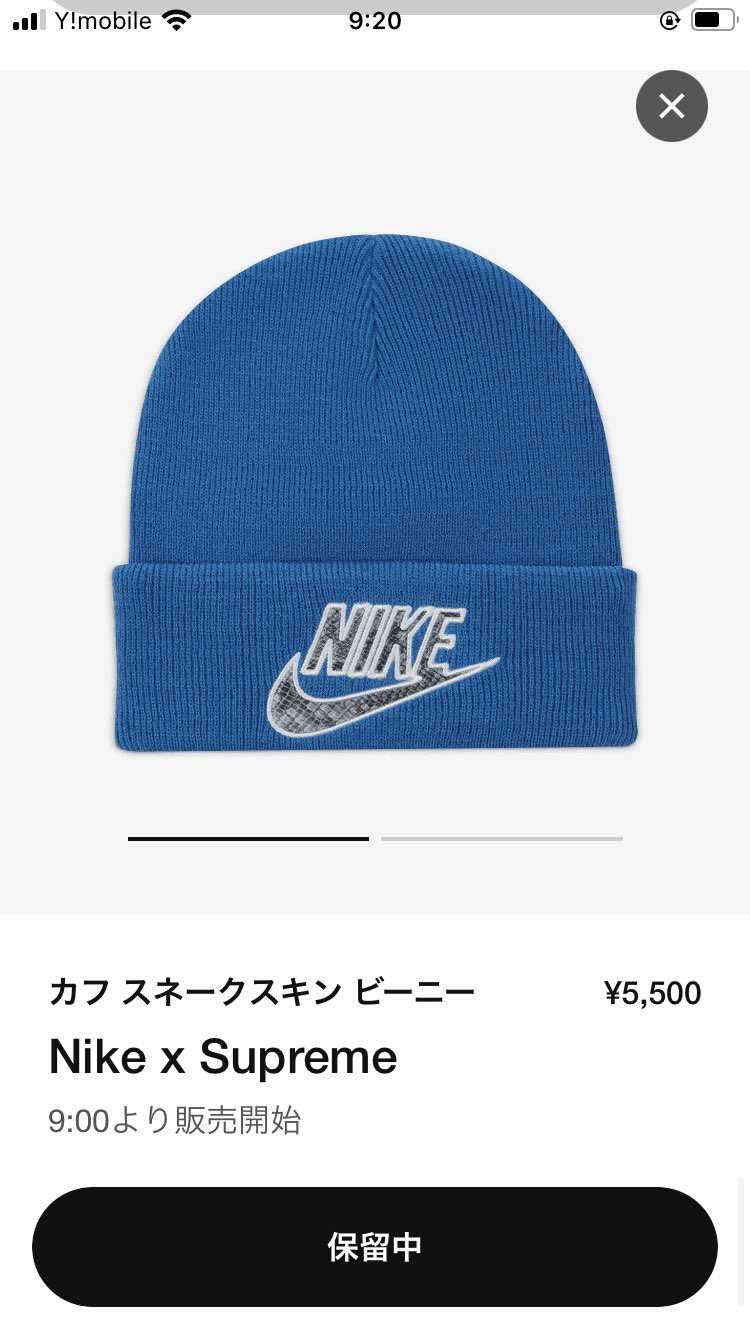The height and width of the screenshot is (1334, 750).
Task: Tap the active first carousel indicator
Action: pos(248,839)
